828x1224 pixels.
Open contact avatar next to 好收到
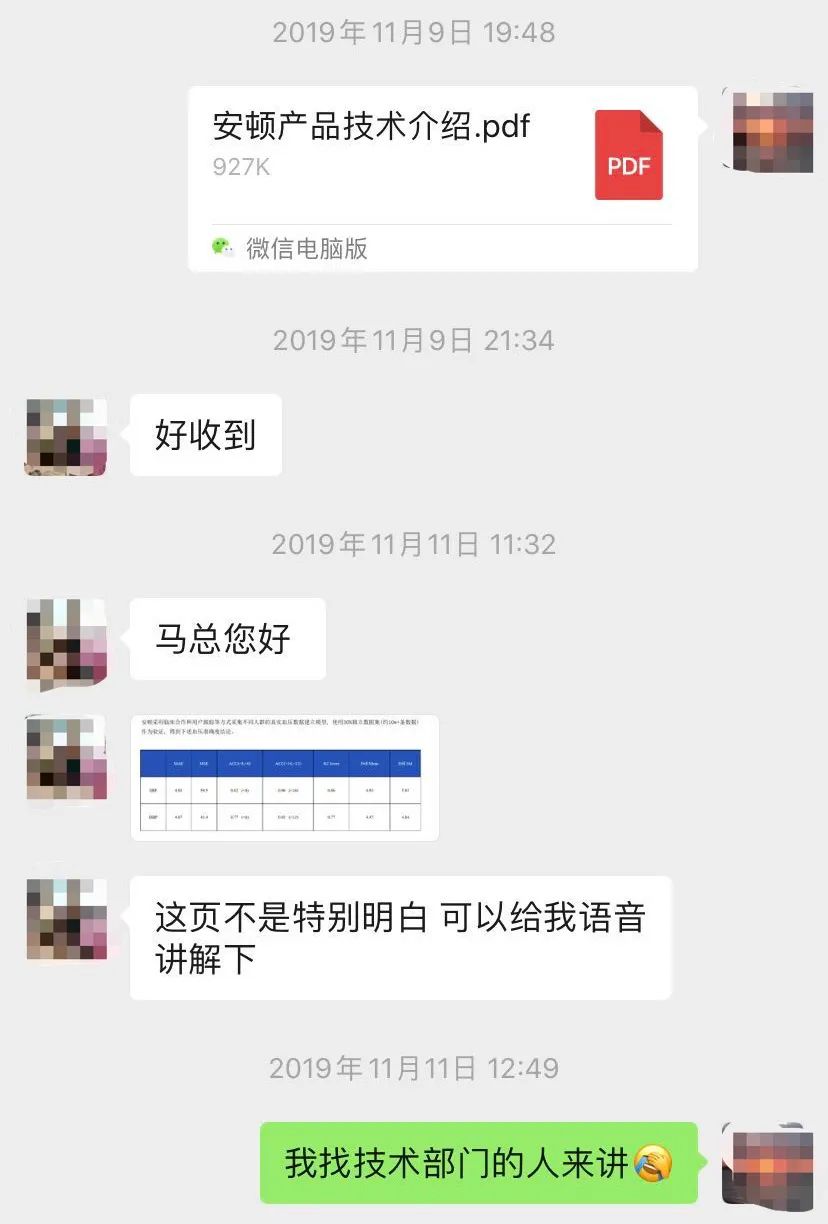65,435
